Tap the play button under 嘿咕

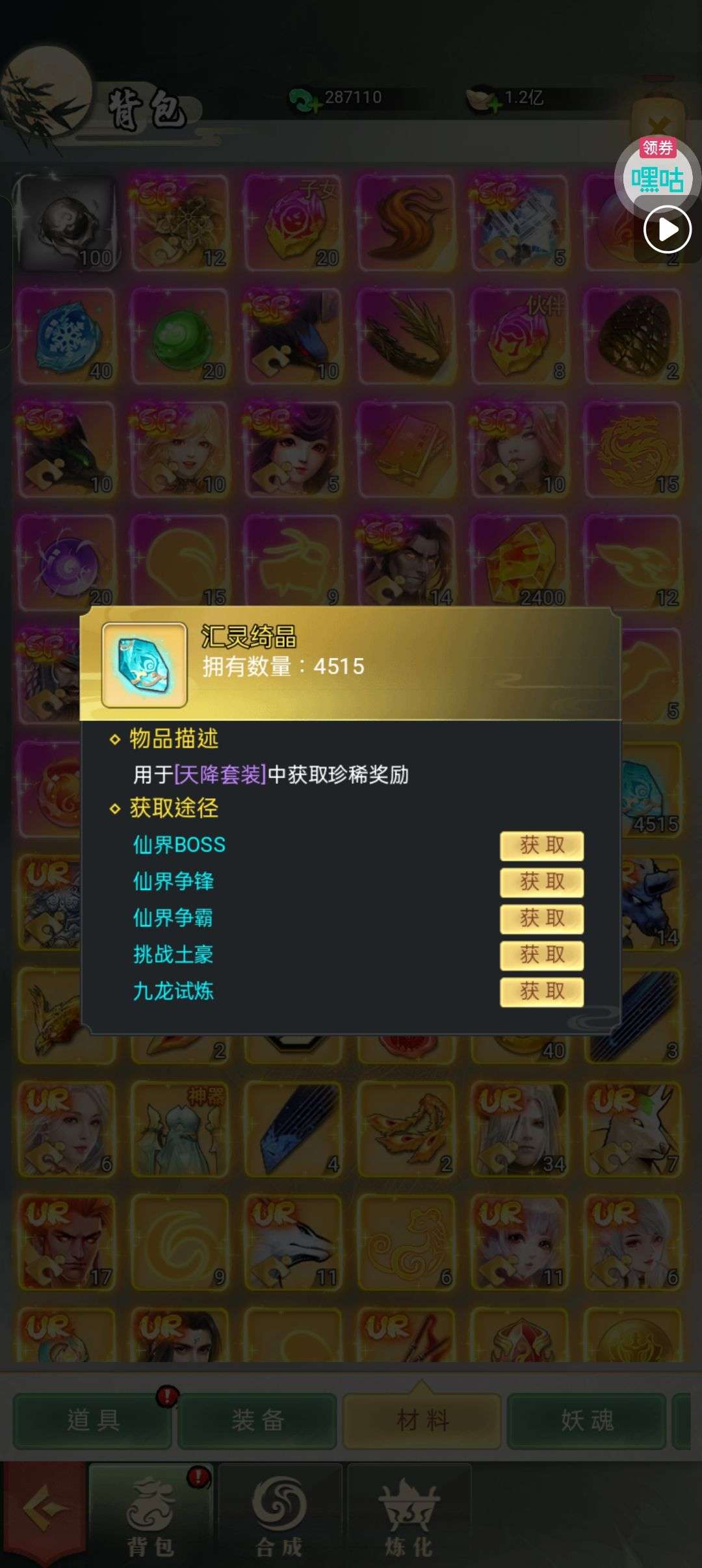(667, 229)
